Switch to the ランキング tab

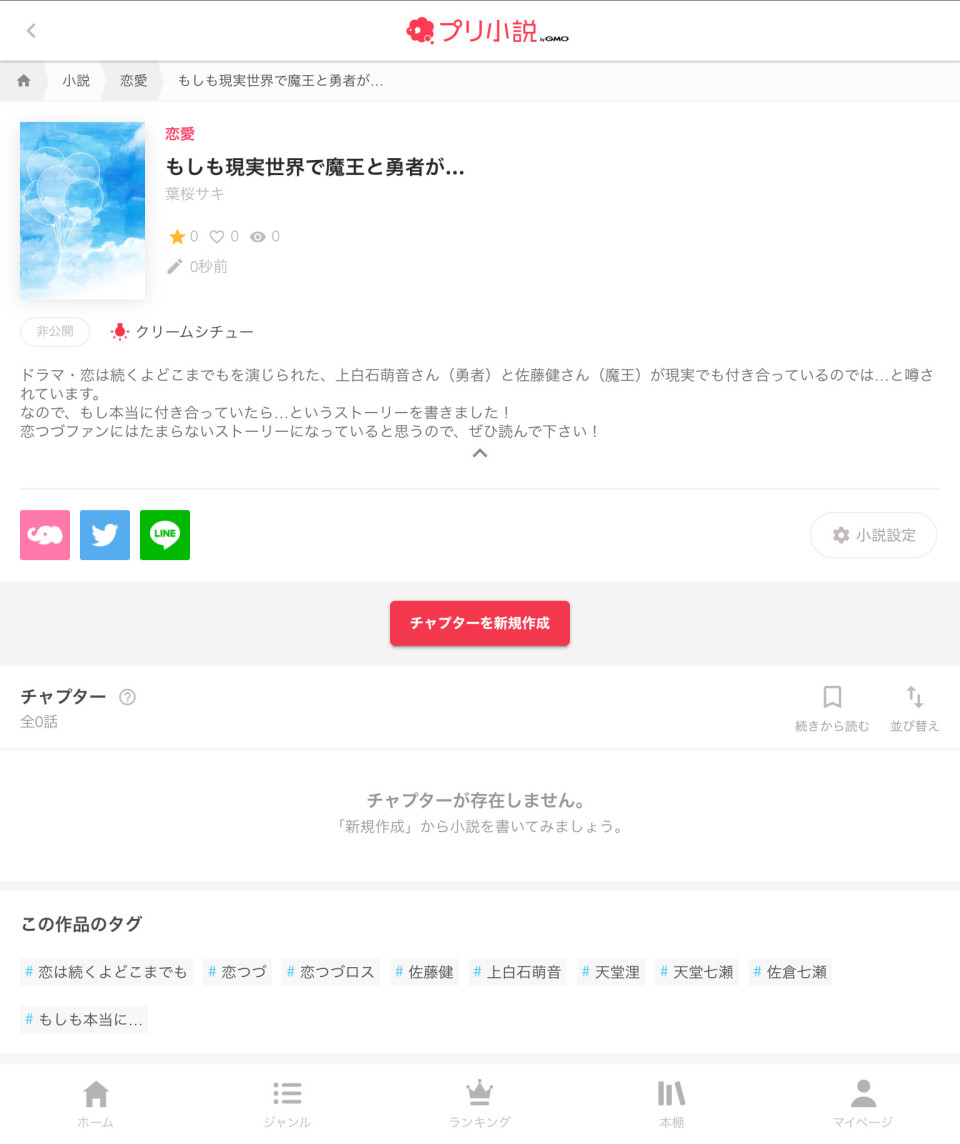click(x=480, y=1103)
